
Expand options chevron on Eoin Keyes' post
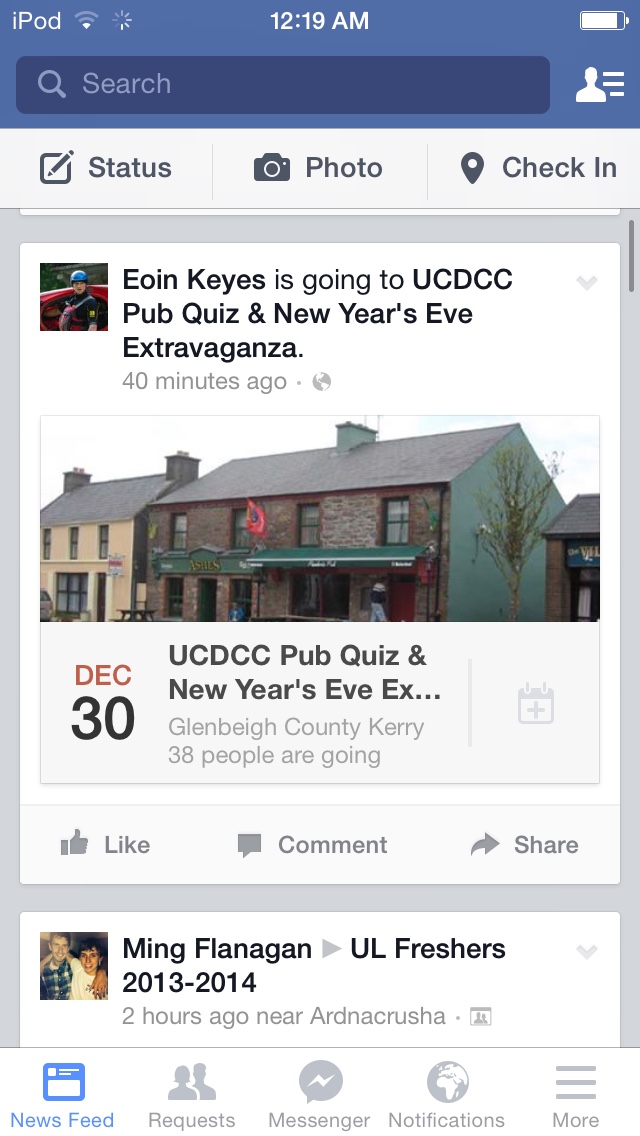(586, 283)
